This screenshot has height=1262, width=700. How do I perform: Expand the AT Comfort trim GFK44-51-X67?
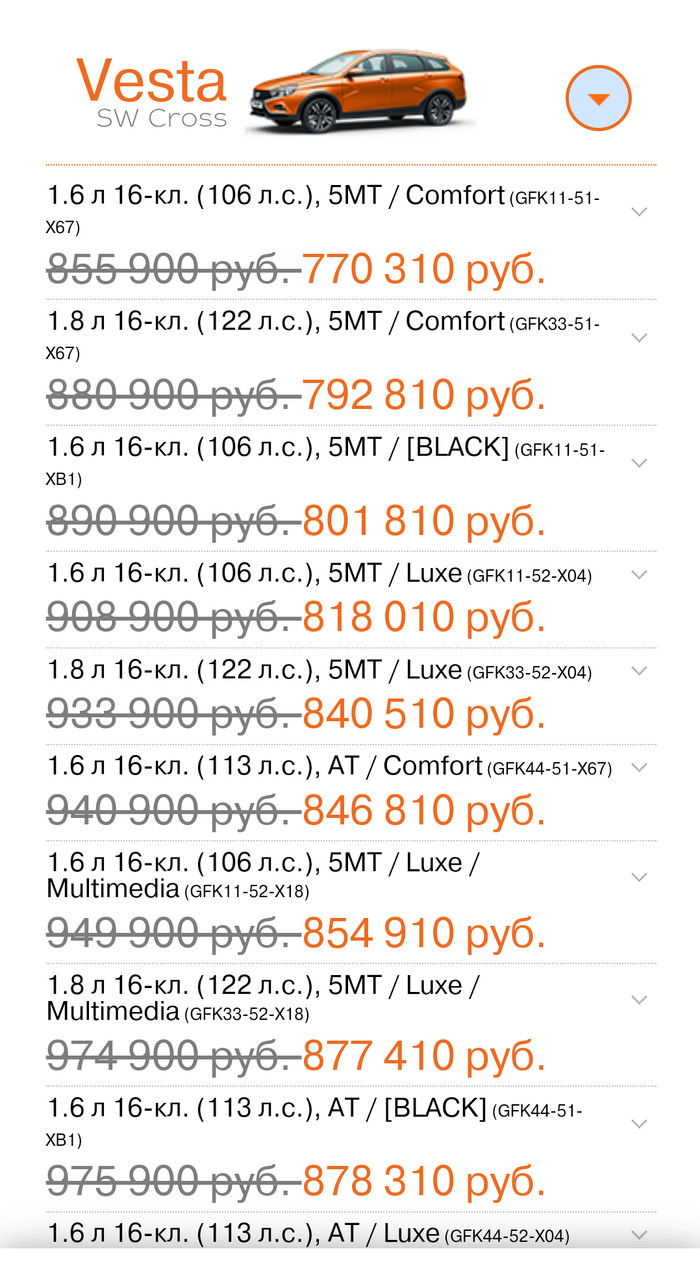pos(640,767)
